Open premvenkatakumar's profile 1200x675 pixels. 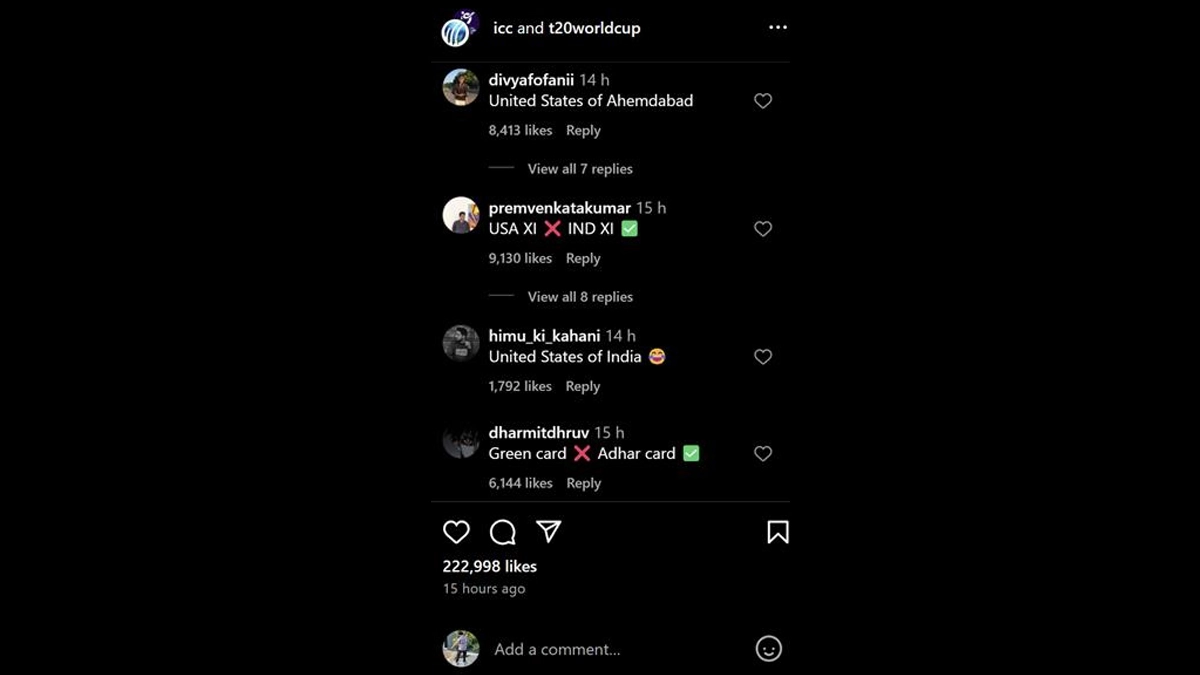click(x=559, y=208)
